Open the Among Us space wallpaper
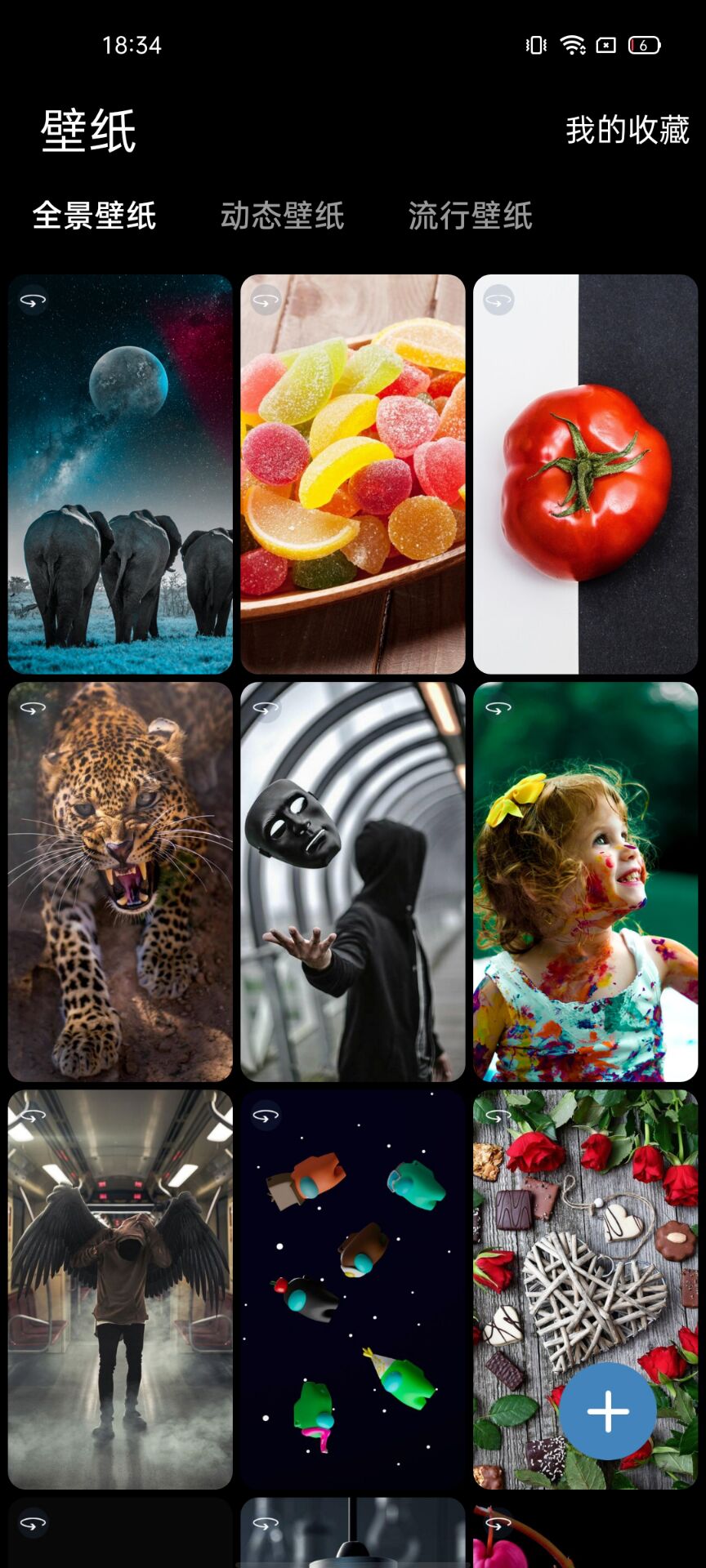The height and width of the screenshot is (1568, 706). [353, 1290]
